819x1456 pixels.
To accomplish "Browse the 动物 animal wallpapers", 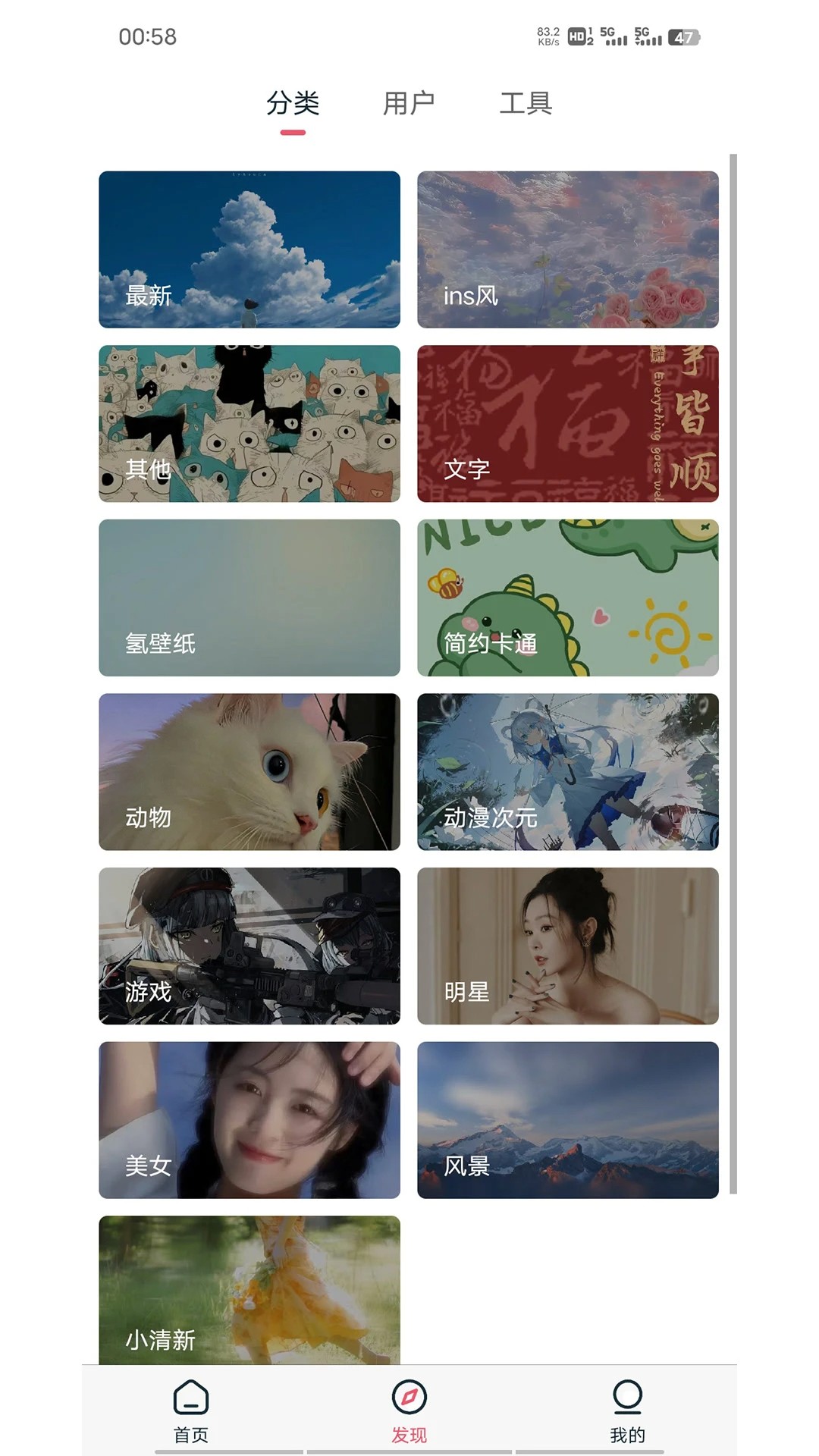I will [249, 772].
